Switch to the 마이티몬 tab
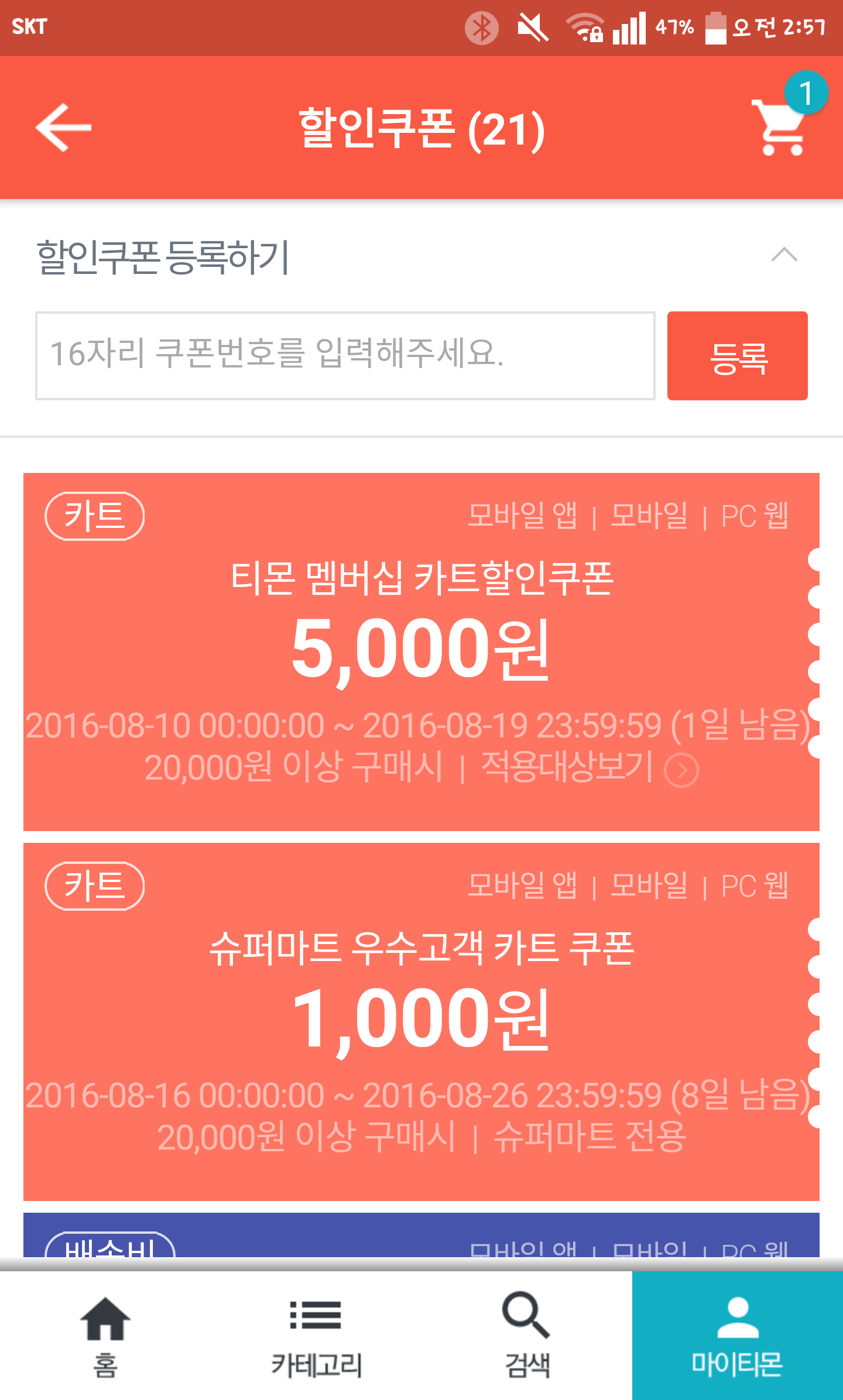Image resolution: width=843 pixels, height=1400 pixels. click(737, 1336)
